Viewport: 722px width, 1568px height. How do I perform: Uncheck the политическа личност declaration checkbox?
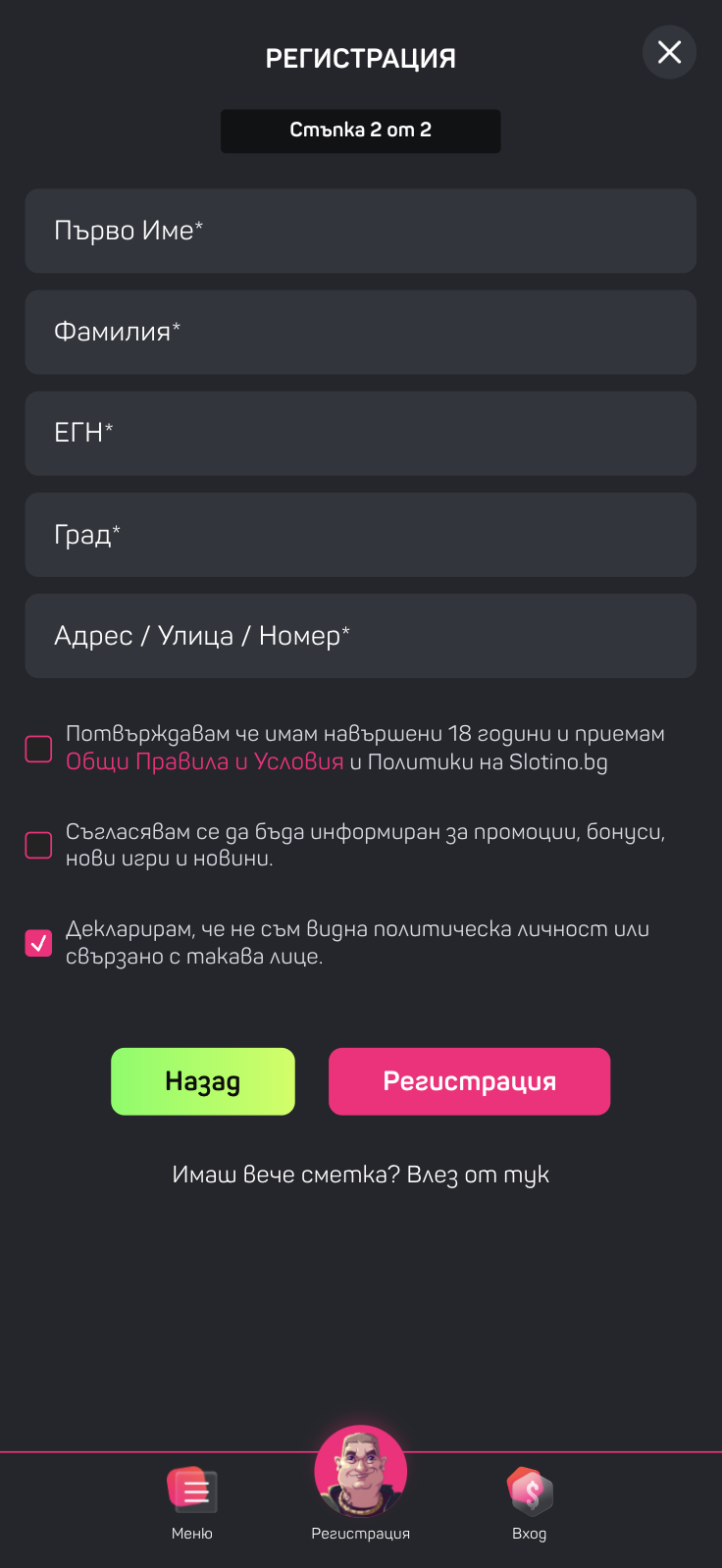click(x=38, y=943)
